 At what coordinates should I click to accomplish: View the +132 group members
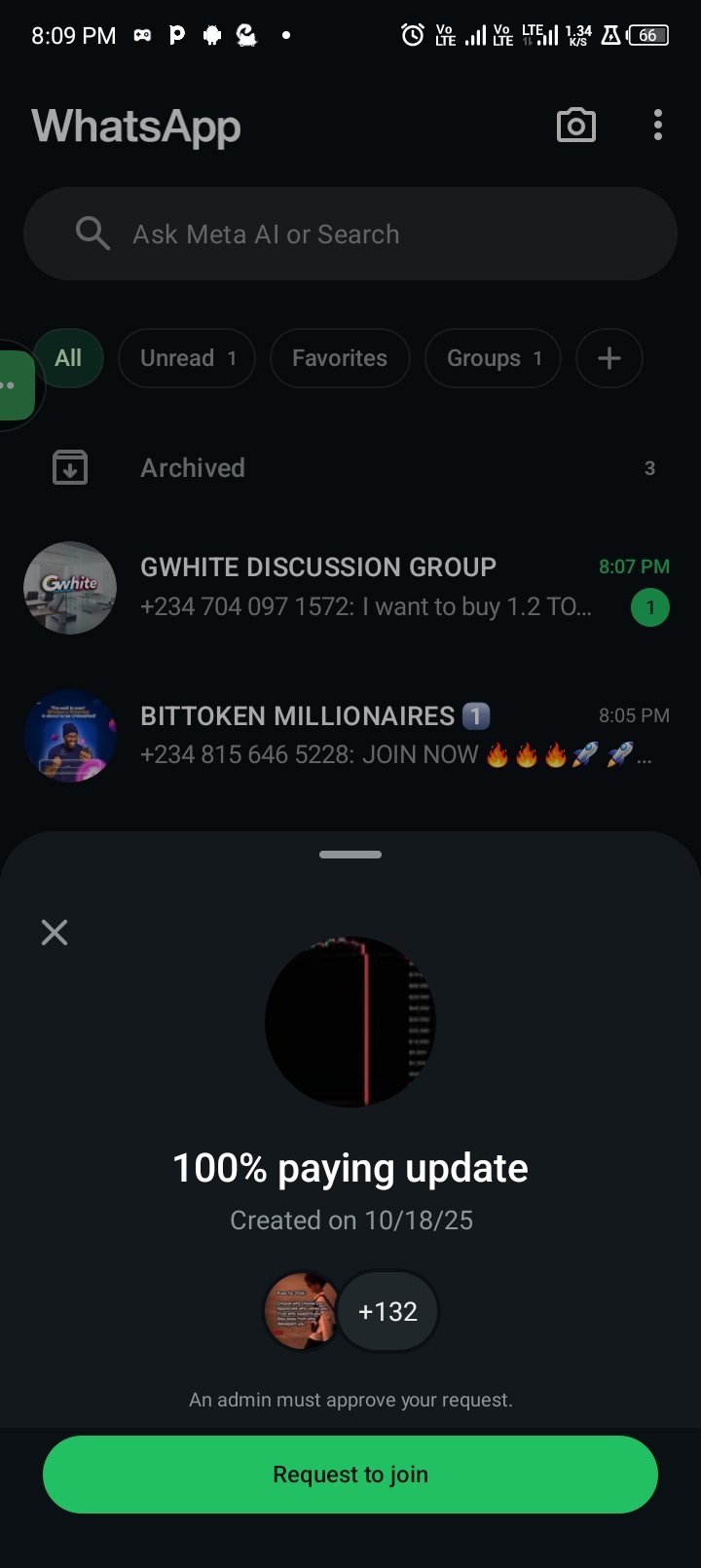(x=387, y=1312)
